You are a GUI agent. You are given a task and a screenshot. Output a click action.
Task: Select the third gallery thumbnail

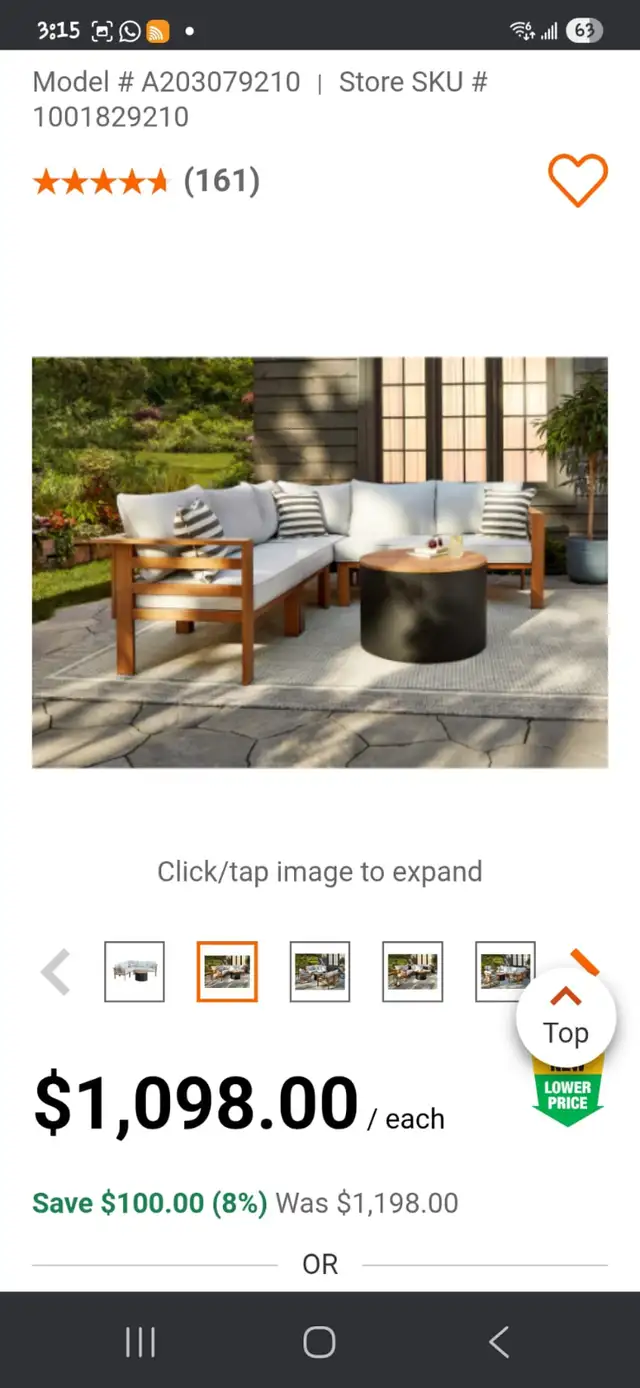click(320, 972)
